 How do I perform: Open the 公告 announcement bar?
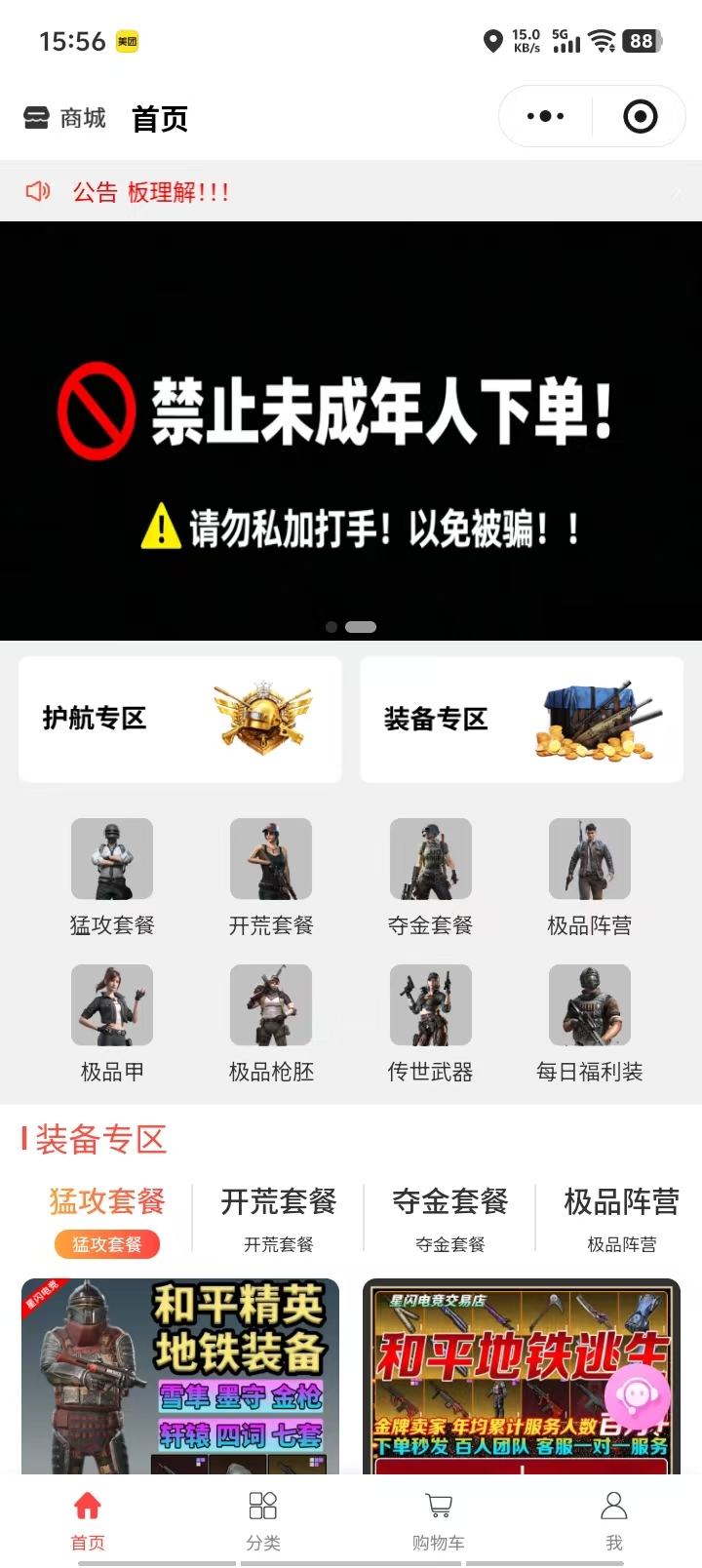[351, 192]
